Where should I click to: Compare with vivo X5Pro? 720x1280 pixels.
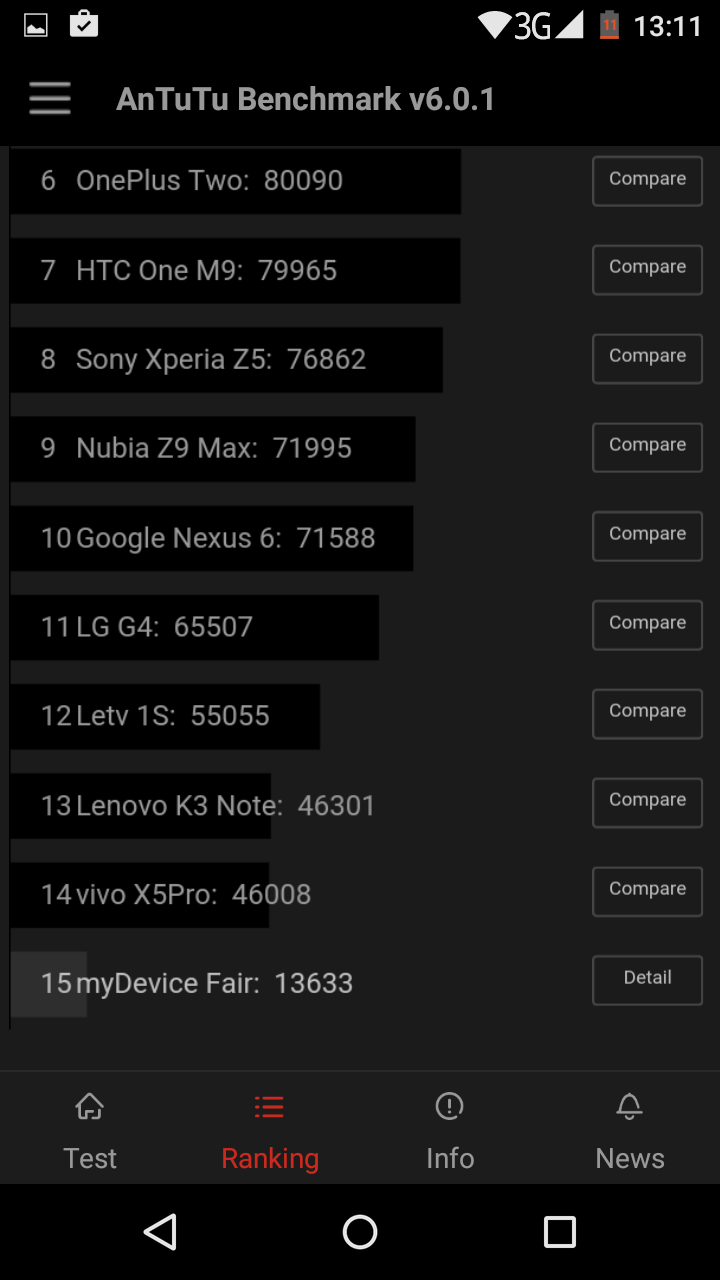[647, 891]
